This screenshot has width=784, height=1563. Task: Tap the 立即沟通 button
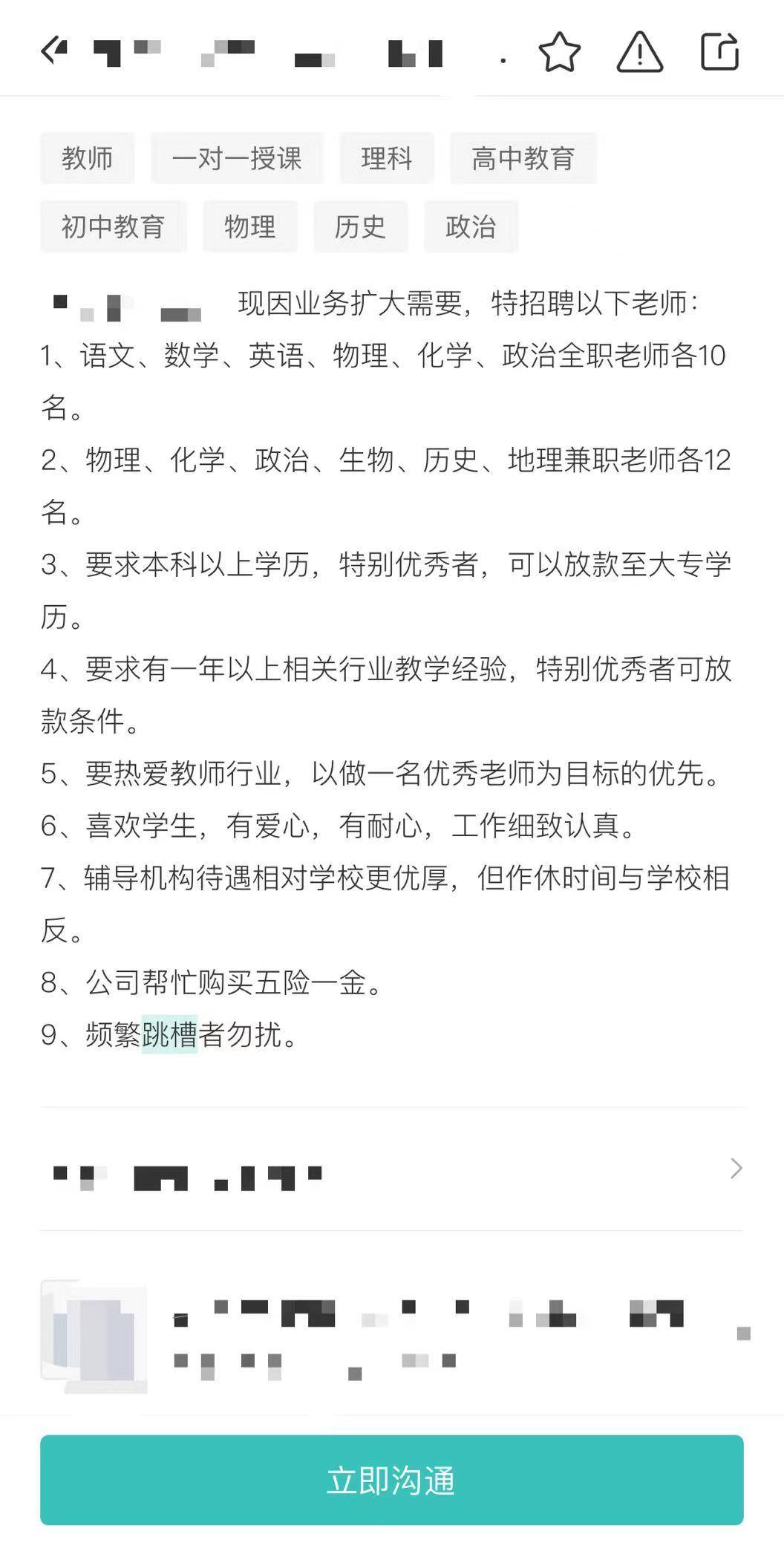(x=392, y=1480)
